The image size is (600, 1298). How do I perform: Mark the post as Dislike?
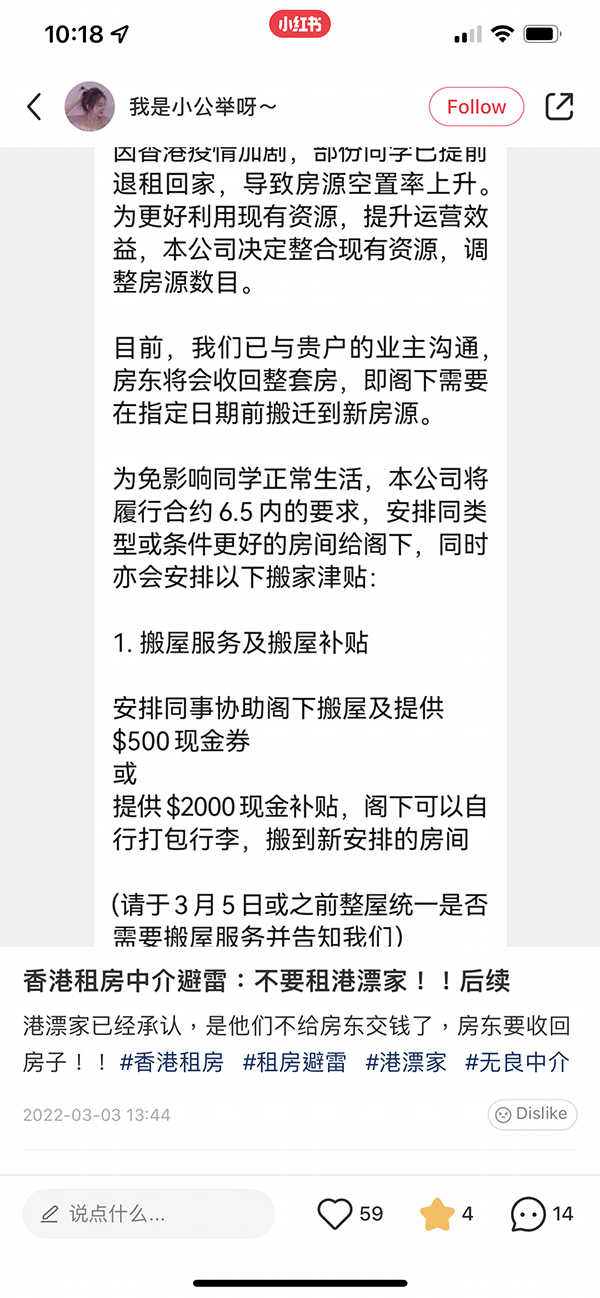tap(532, 1114)
